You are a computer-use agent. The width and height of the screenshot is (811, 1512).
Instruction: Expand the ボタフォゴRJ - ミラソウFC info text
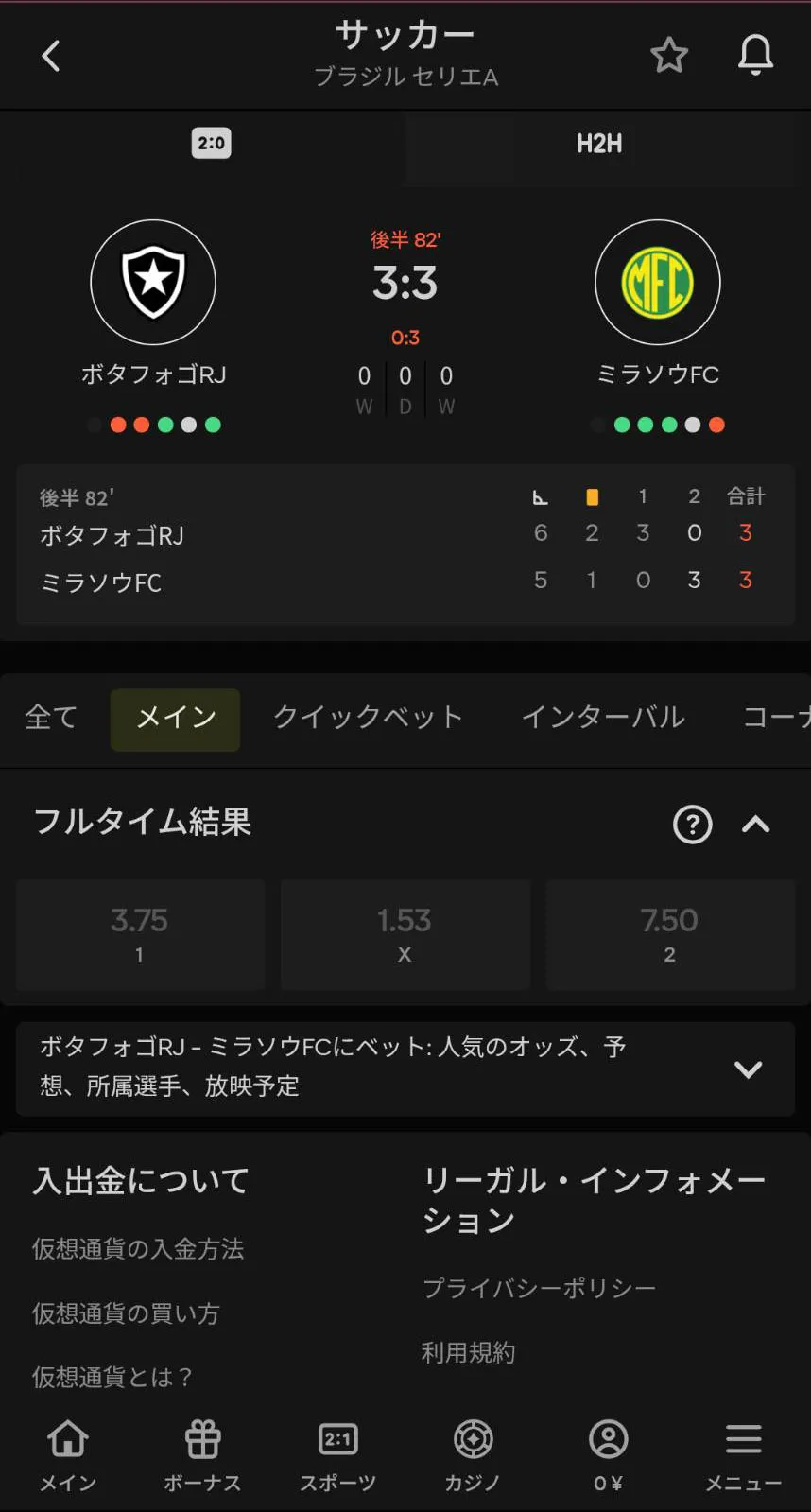[x=748, y=1069]
